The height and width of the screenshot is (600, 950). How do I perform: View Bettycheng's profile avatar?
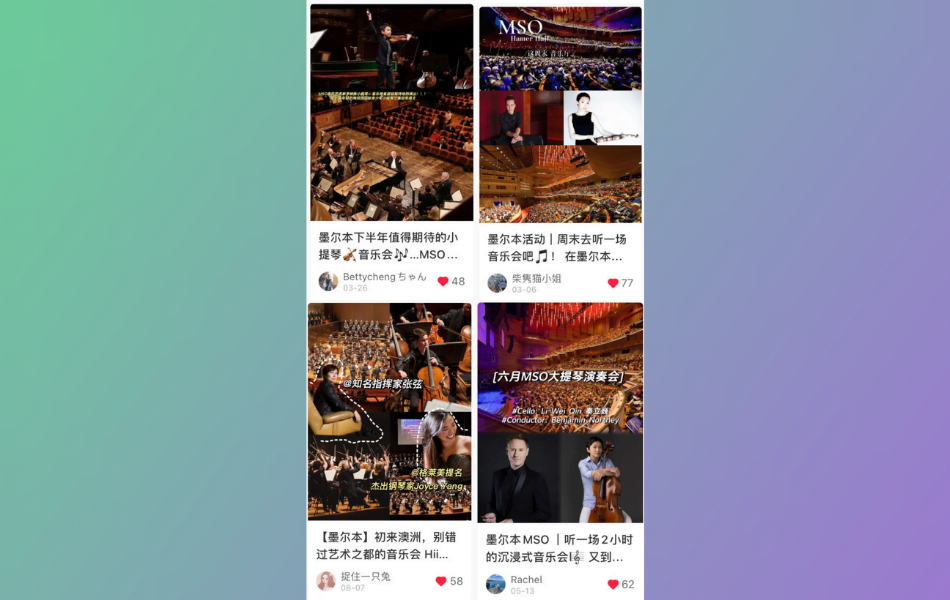click(328, 281)
